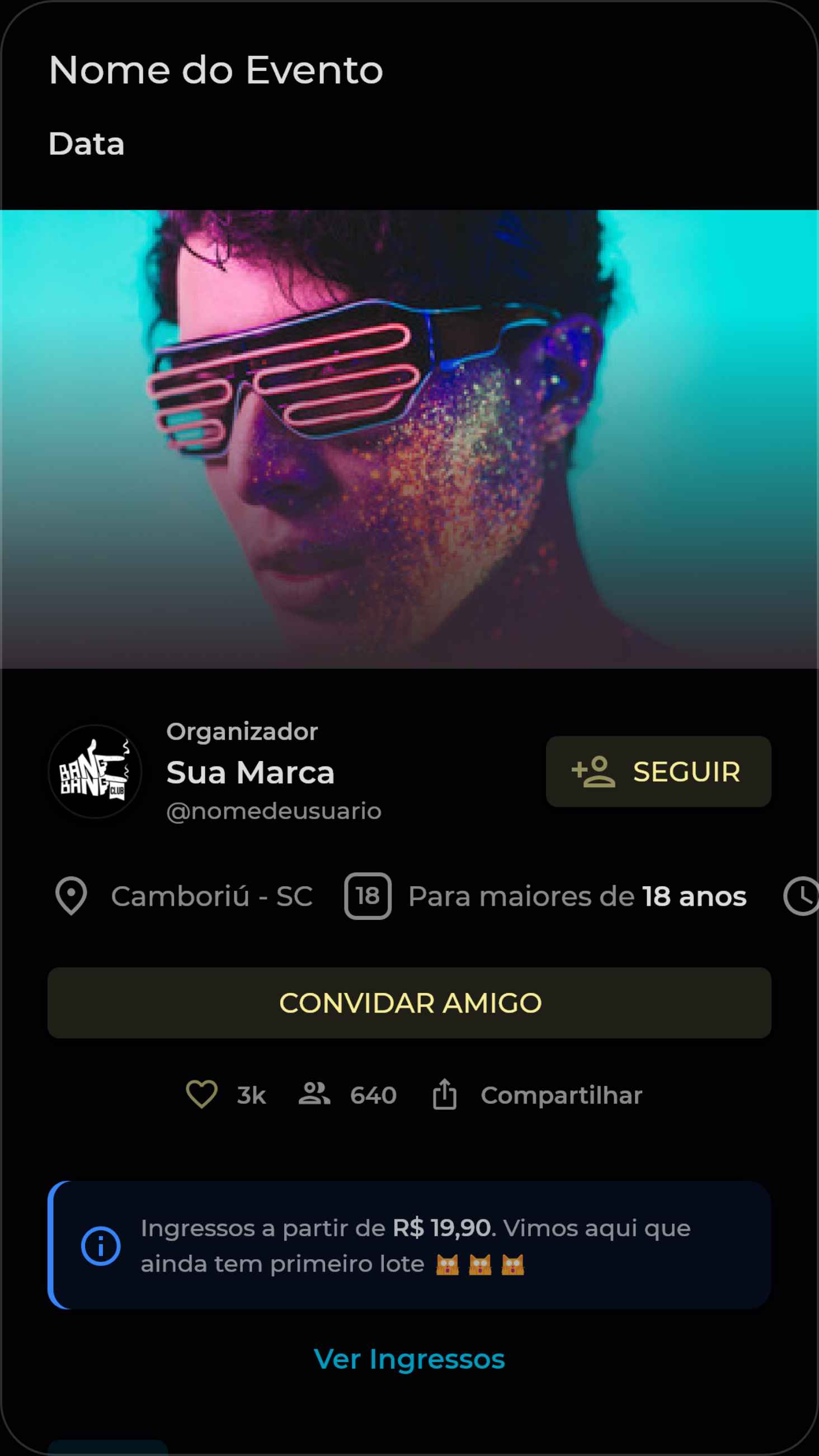
Task: Click the clock icon on the right edge
Action: tap(803, 896)
